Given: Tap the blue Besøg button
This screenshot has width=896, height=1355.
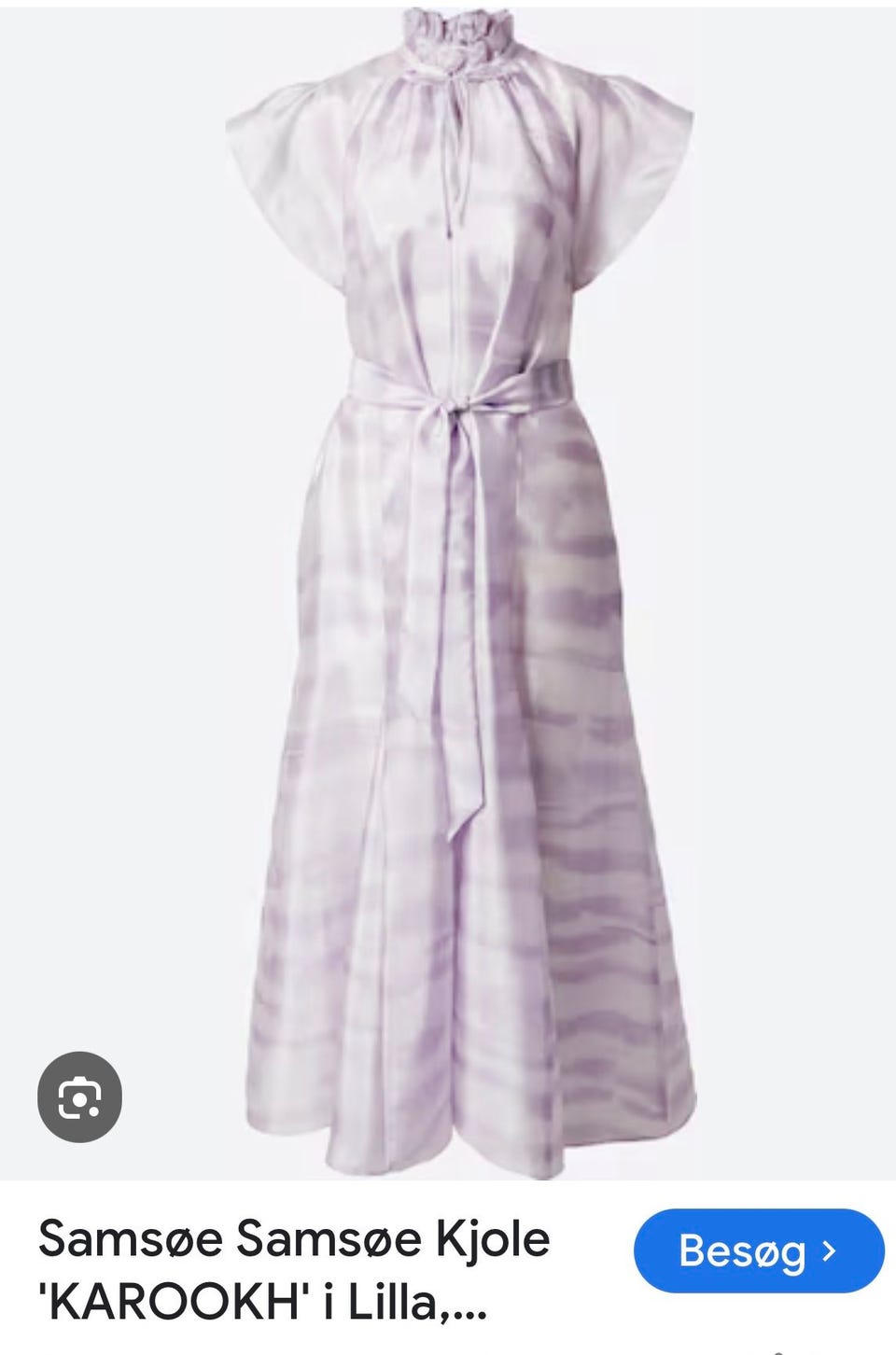Looking at the screenshot, I should pos(758,1250).
